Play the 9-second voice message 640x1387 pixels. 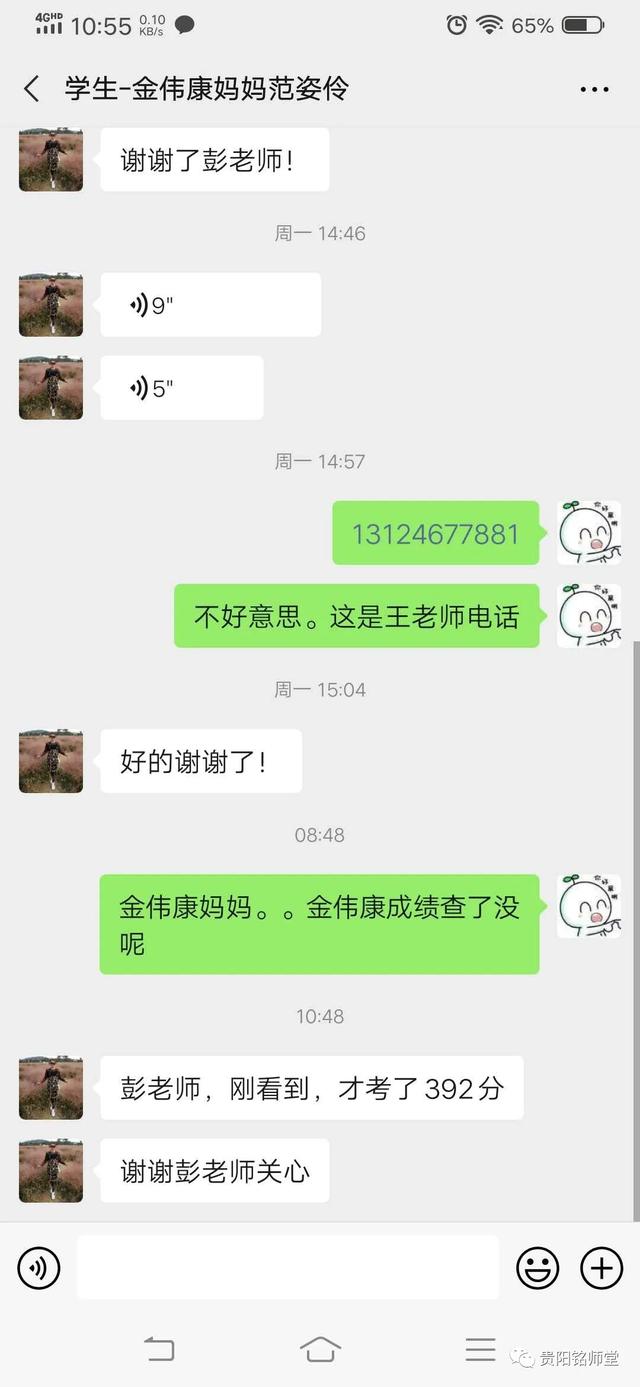(x=210, y=305)
